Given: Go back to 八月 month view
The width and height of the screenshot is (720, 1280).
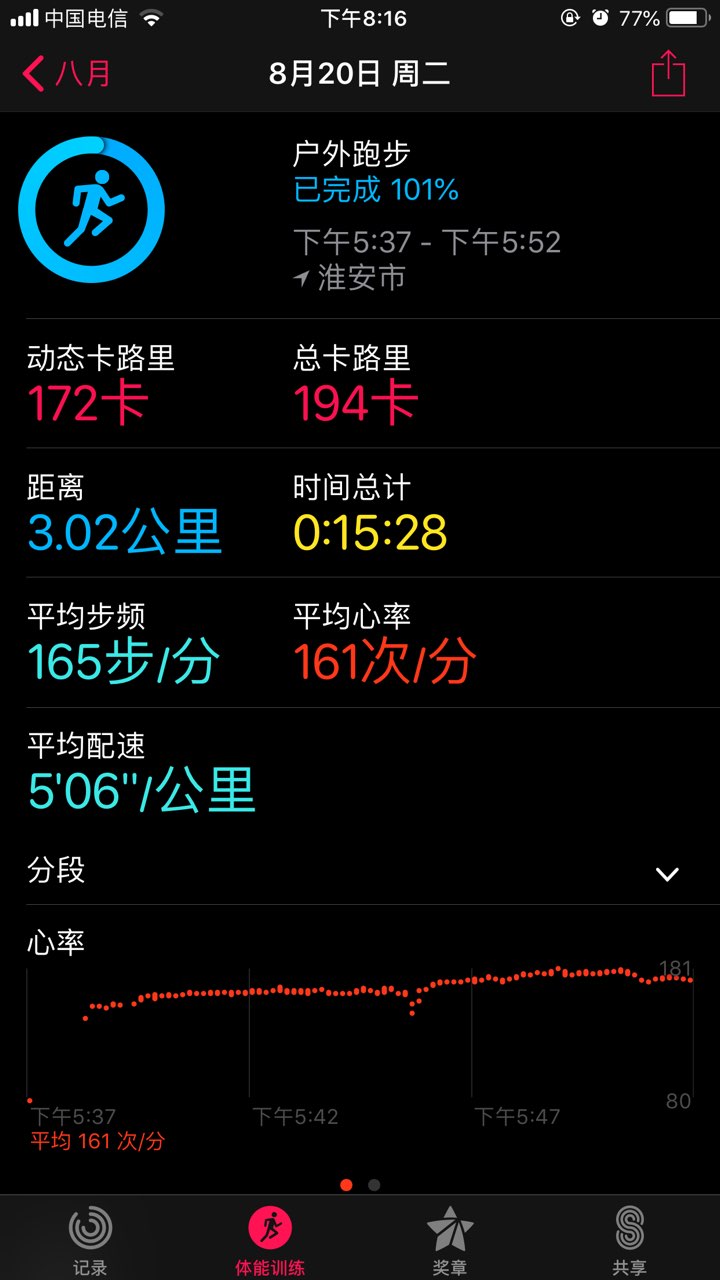Looking at the screenshot, I should point(66,74).
